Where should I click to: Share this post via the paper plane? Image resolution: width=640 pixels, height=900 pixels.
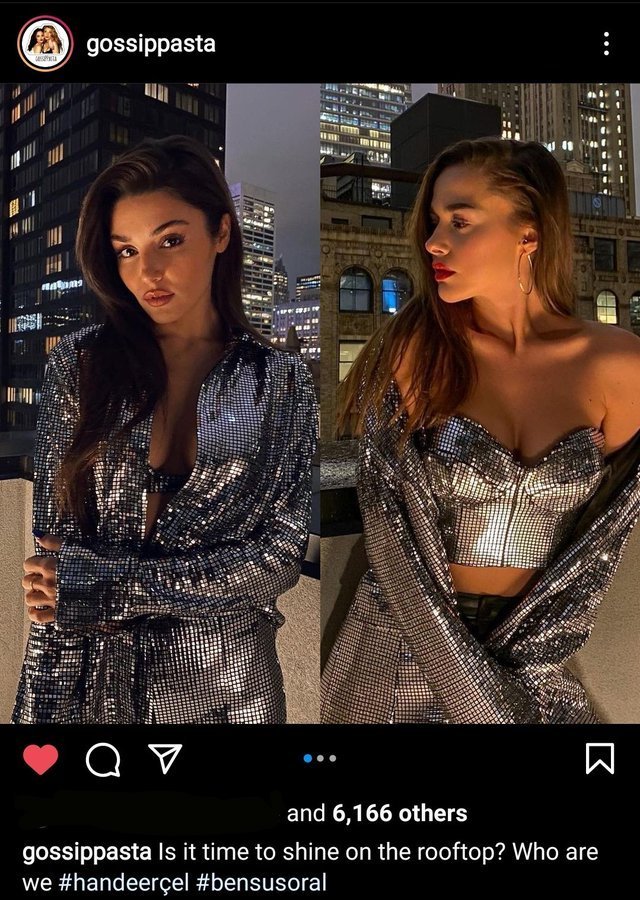[163, 760]
